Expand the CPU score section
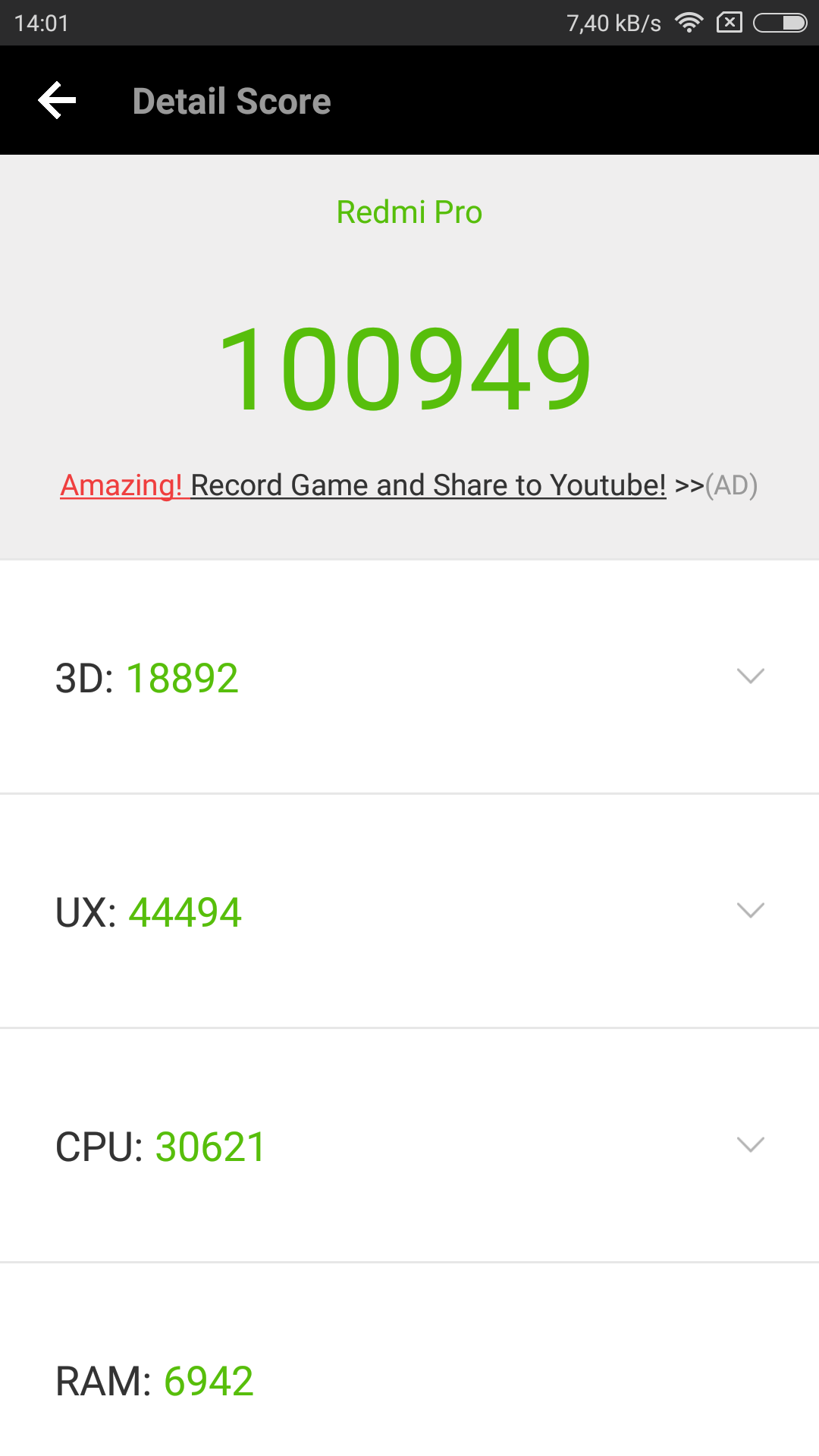 (750, 1145)
